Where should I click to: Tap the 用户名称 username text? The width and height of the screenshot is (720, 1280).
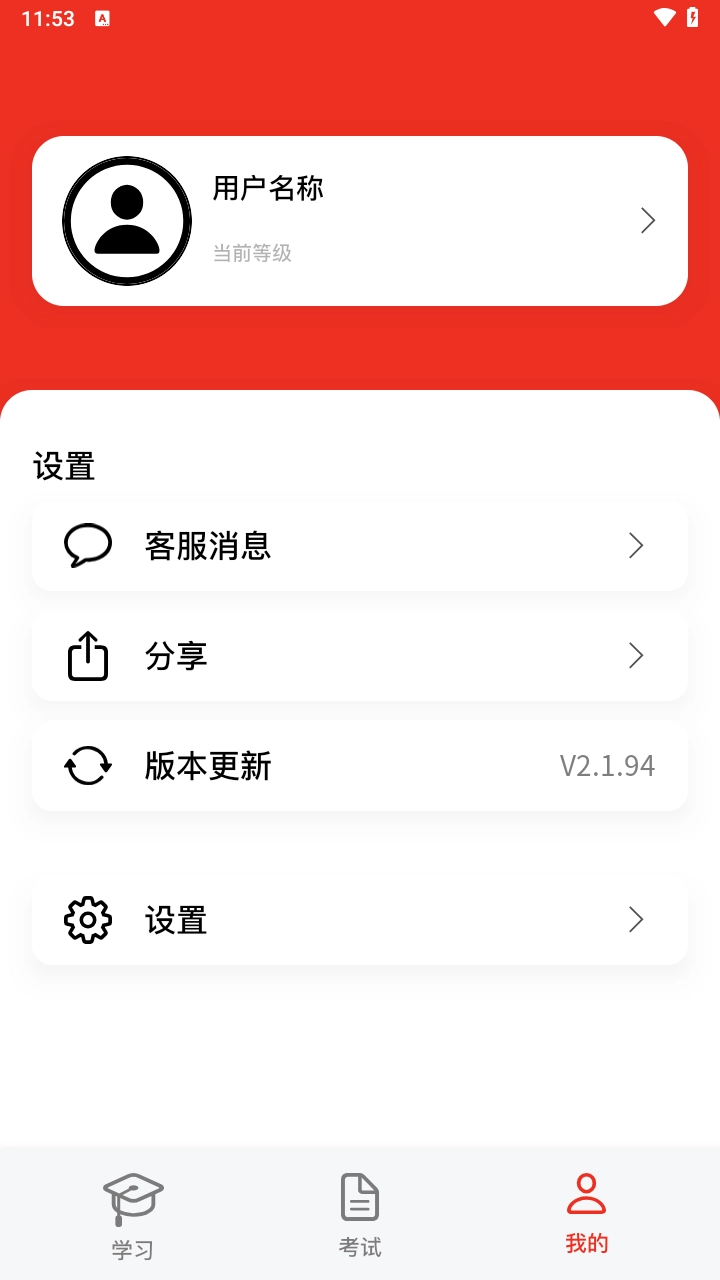(x=268, y=188)
